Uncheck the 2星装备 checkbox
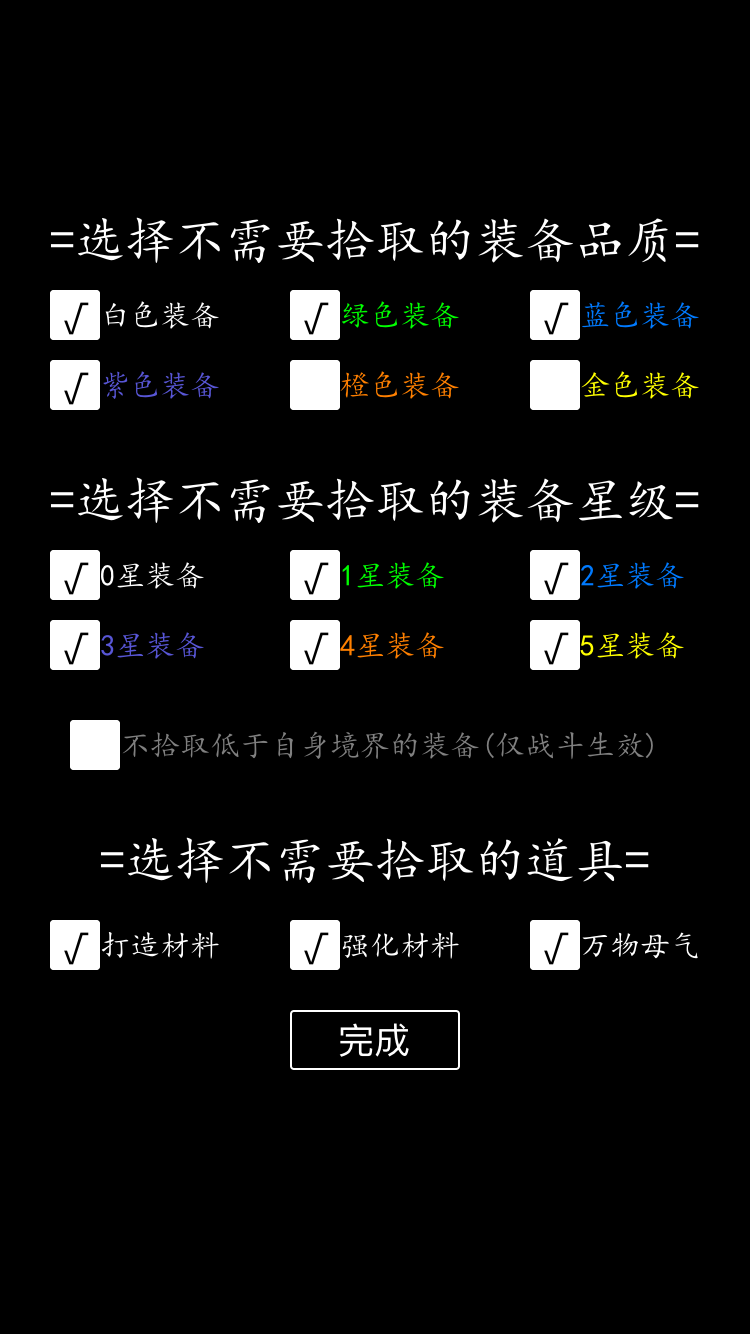 point(555,575)
